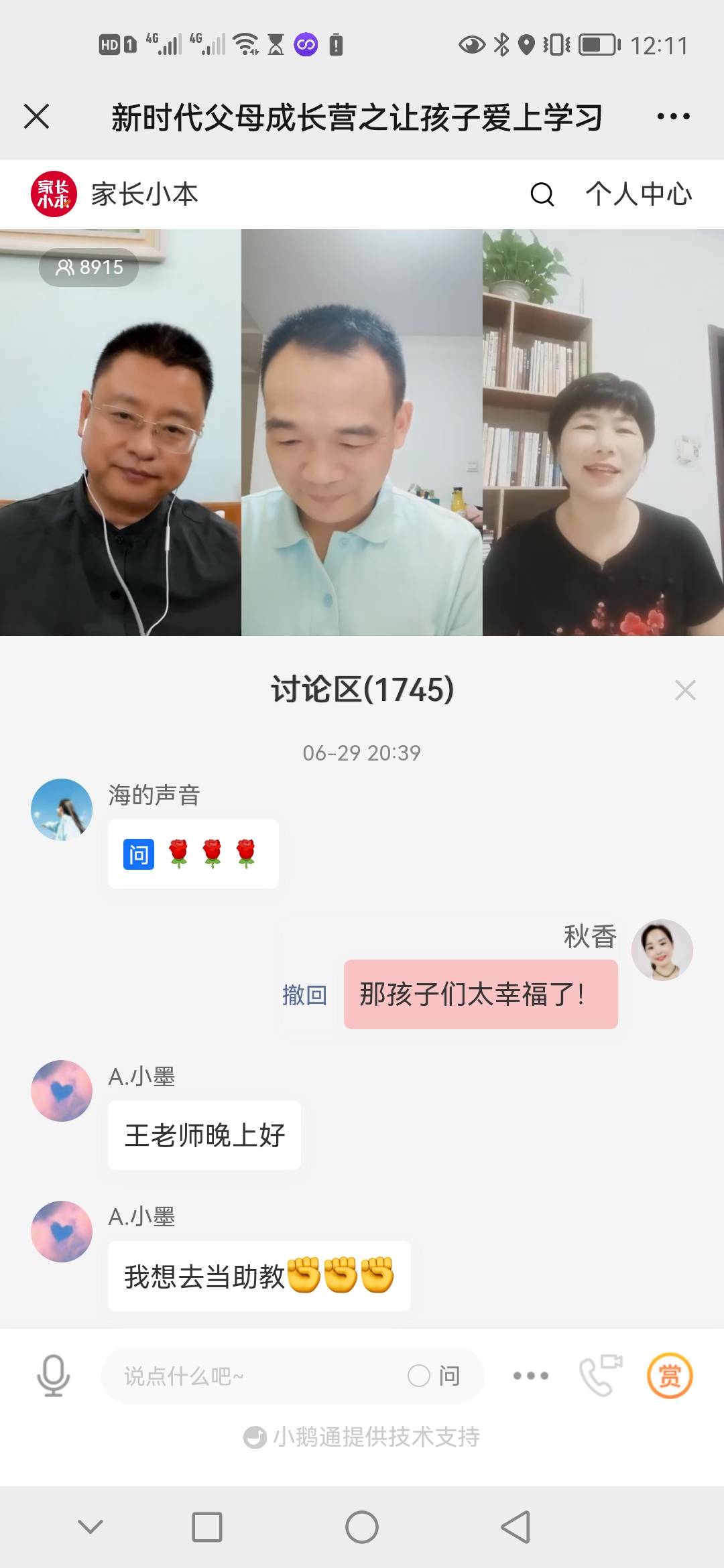Tap the viewer count 8915 badge
This screenshot has width=724, height=1568.
[89, 267]
